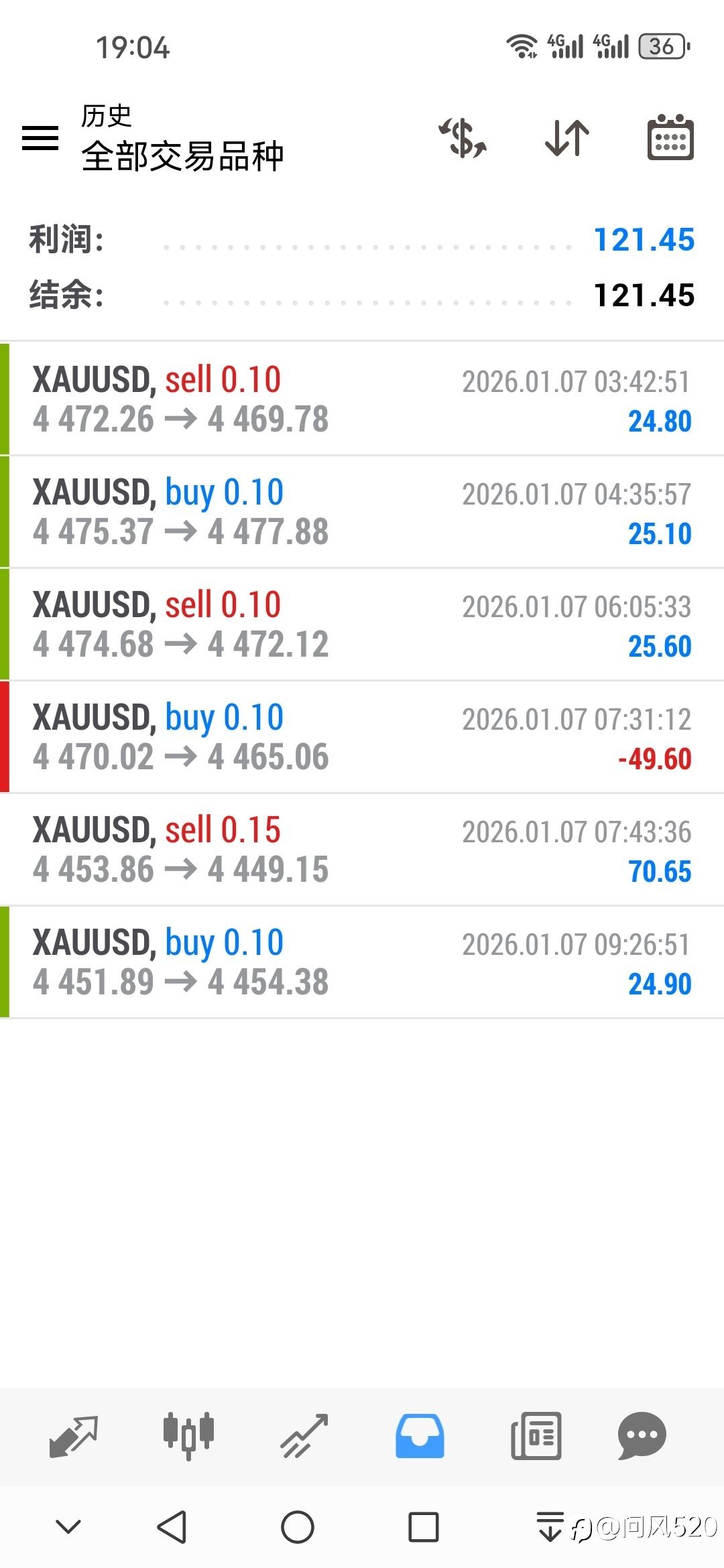Viewport: 724px width, 1568px height.
Task: Switch to the candlestick Chart tab
Action: point(189,1435)
